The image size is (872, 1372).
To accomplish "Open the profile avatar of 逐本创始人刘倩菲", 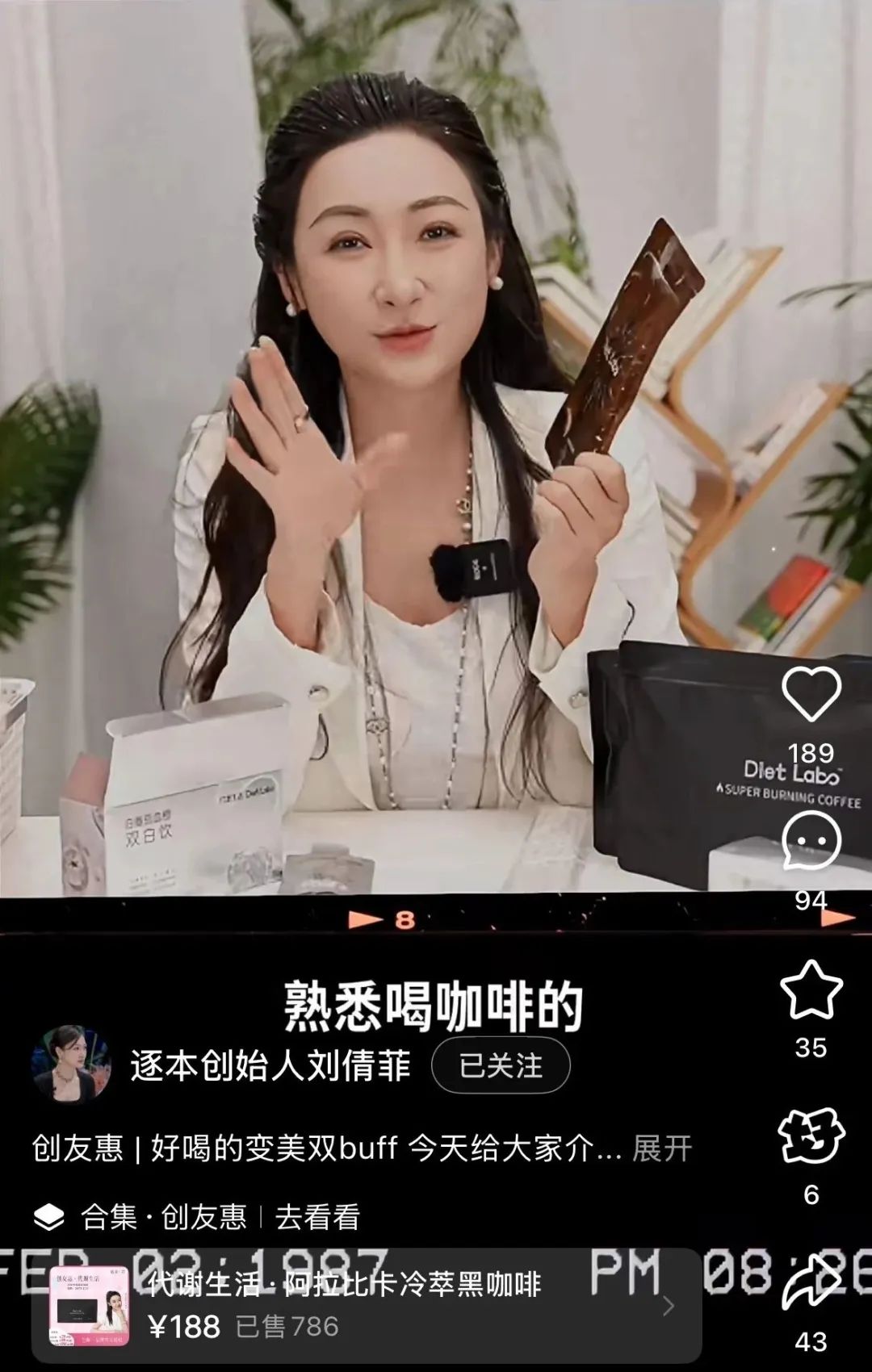I will tap(71, 1065).
